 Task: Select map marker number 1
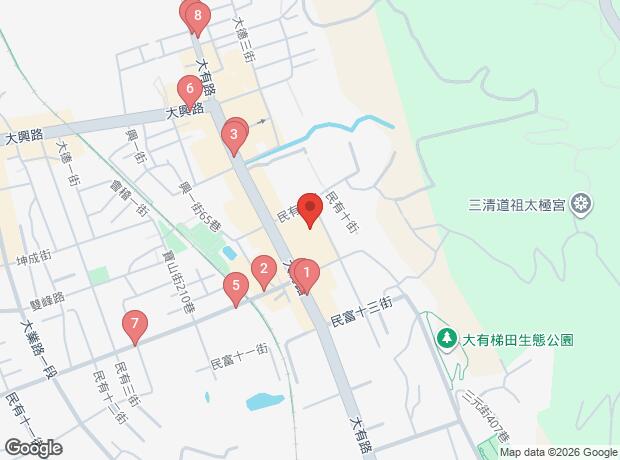pyautogui.click(x=307, y=272)
